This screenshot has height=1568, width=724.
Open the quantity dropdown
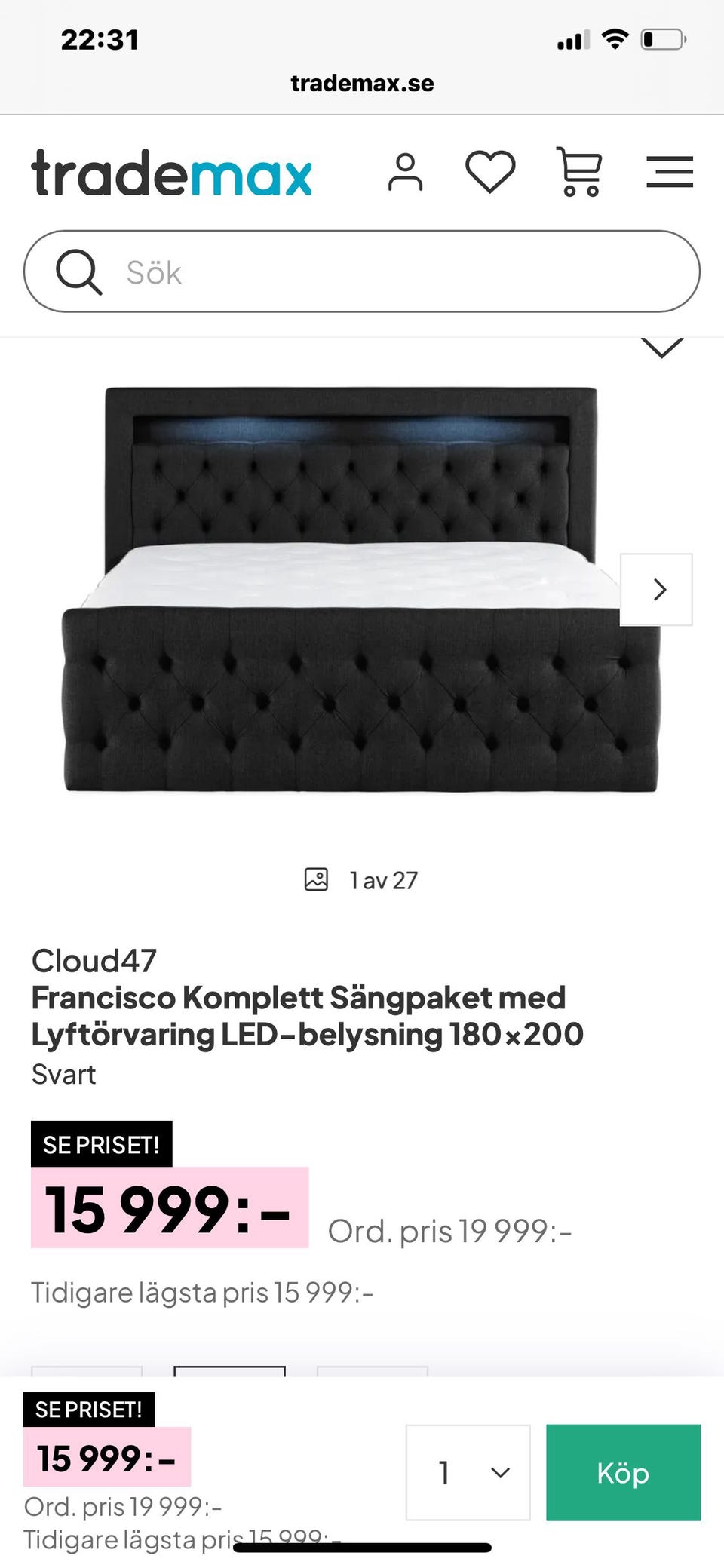point(468,1472)
